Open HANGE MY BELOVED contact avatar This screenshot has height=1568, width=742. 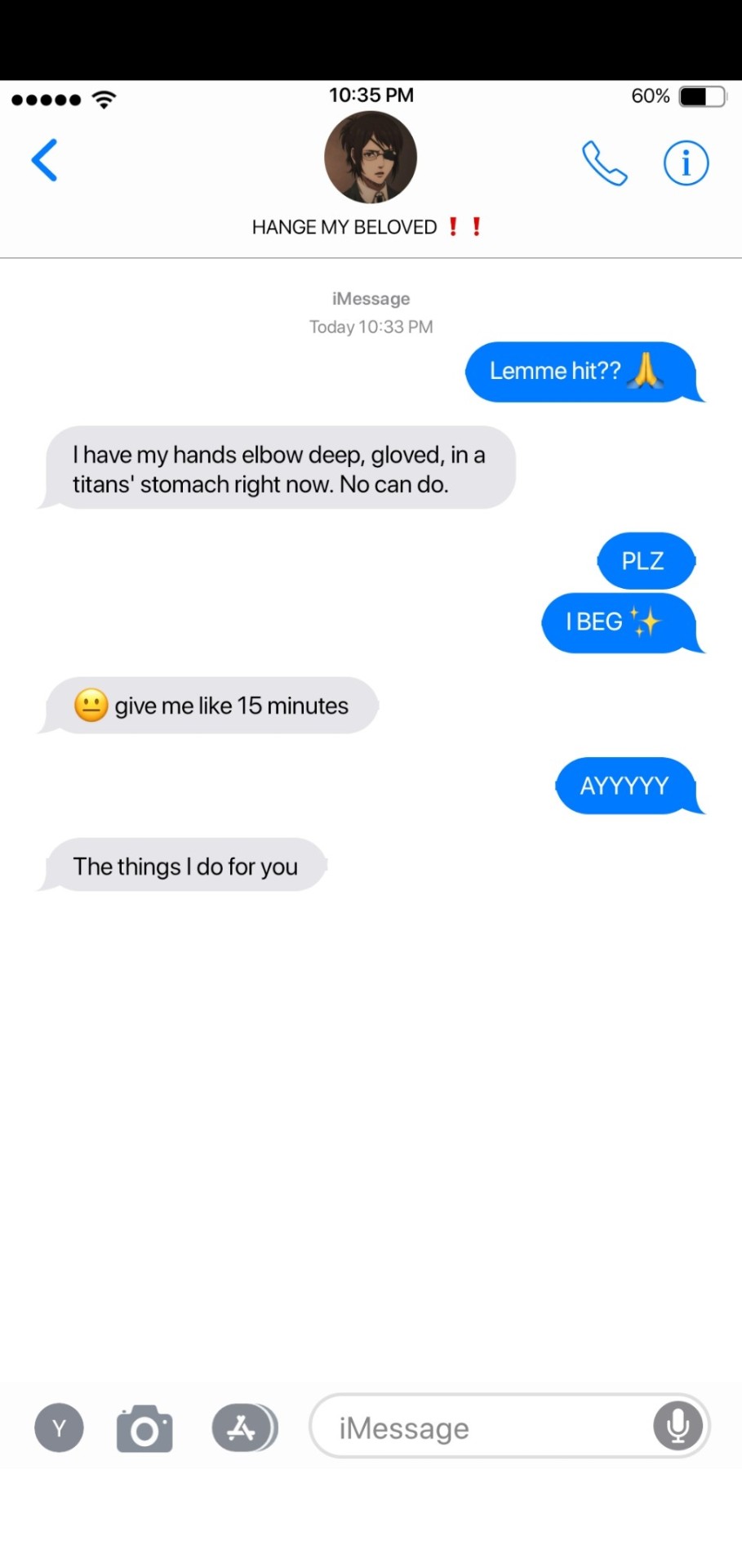(x=371, y=158)
